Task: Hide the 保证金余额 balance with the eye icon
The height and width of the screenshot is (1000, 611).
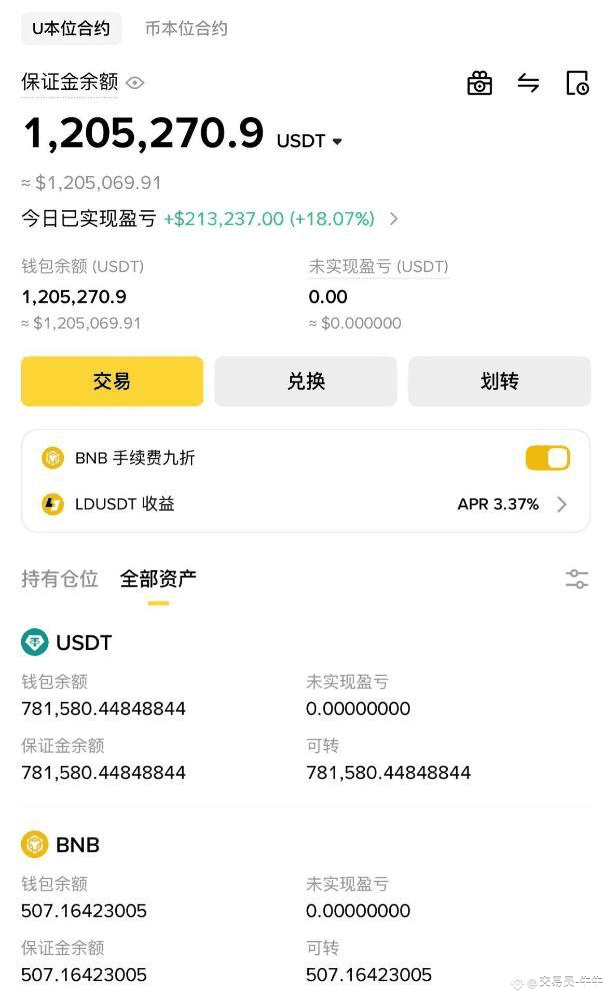Action: (x=136, y=83)
